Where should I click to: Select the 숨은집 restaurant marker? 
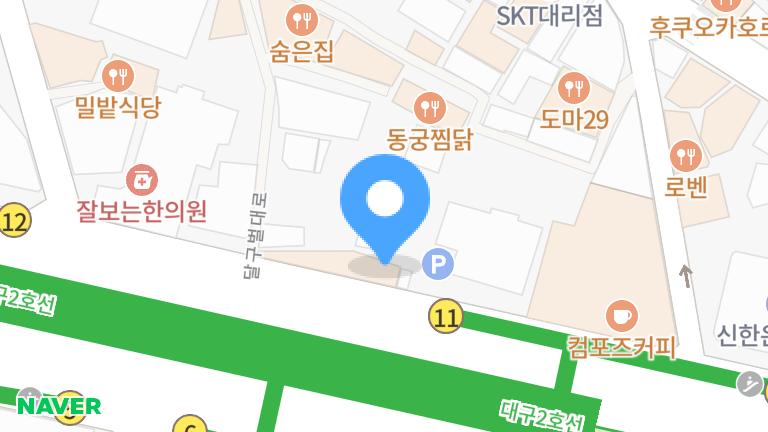300,19
